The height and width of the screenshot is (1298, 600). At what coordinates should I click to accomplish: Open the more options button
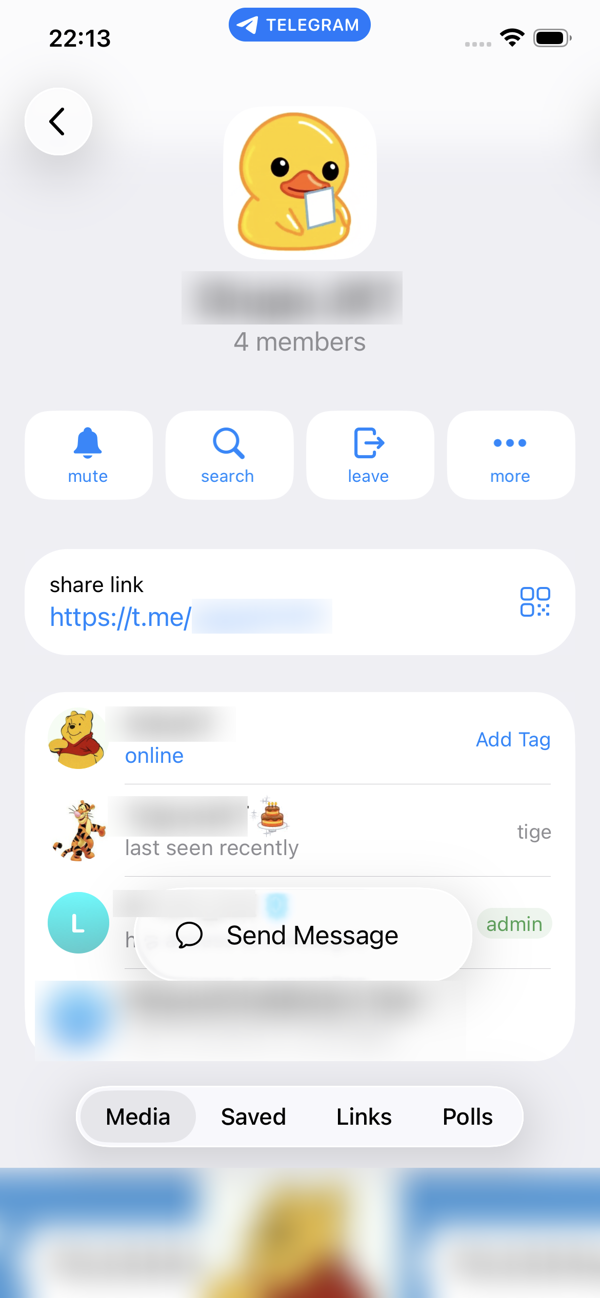pos(510,455)
